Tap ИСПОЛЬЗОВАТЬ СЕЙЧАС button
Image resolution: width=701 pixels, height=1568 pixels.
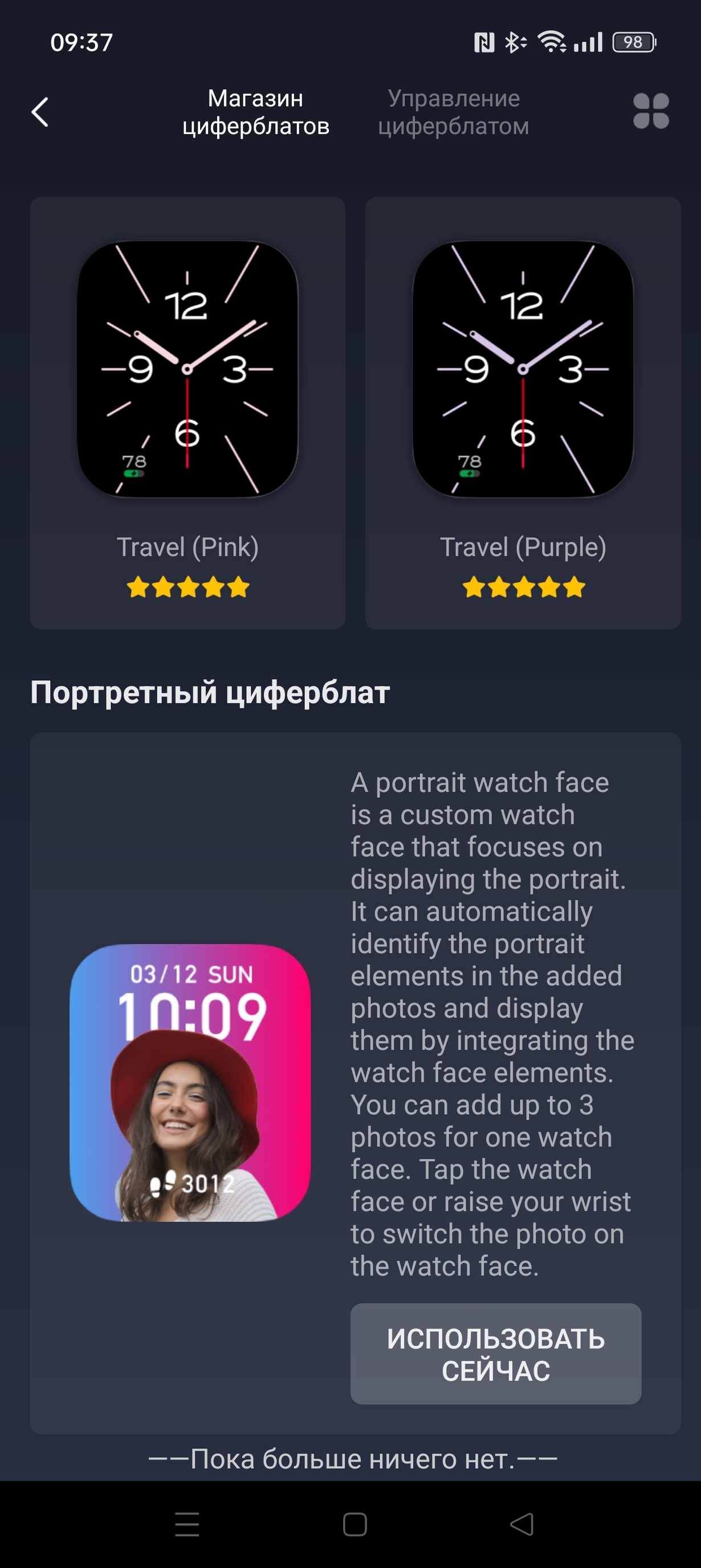495,1354
